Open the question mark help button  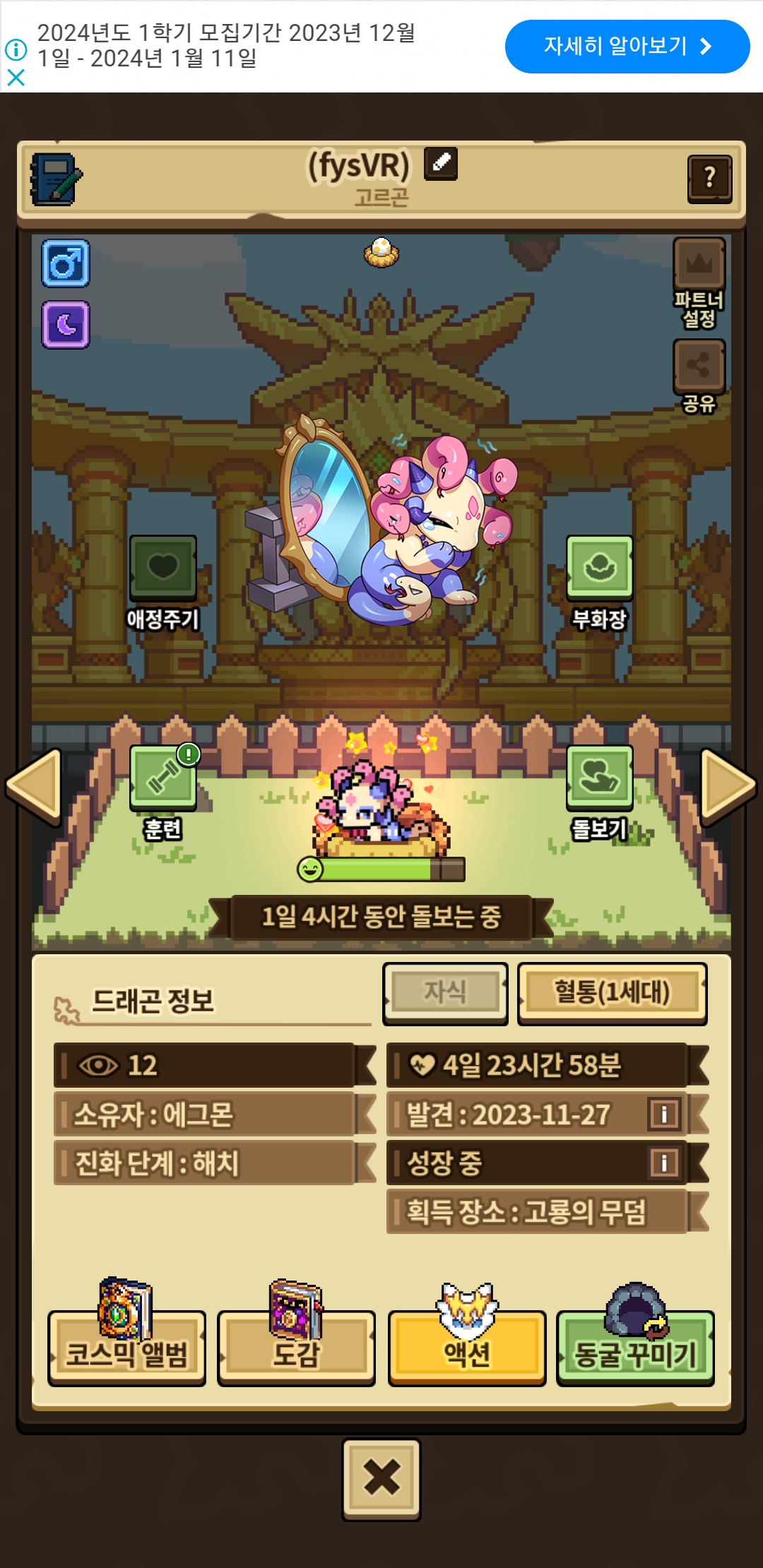[709, 179]
